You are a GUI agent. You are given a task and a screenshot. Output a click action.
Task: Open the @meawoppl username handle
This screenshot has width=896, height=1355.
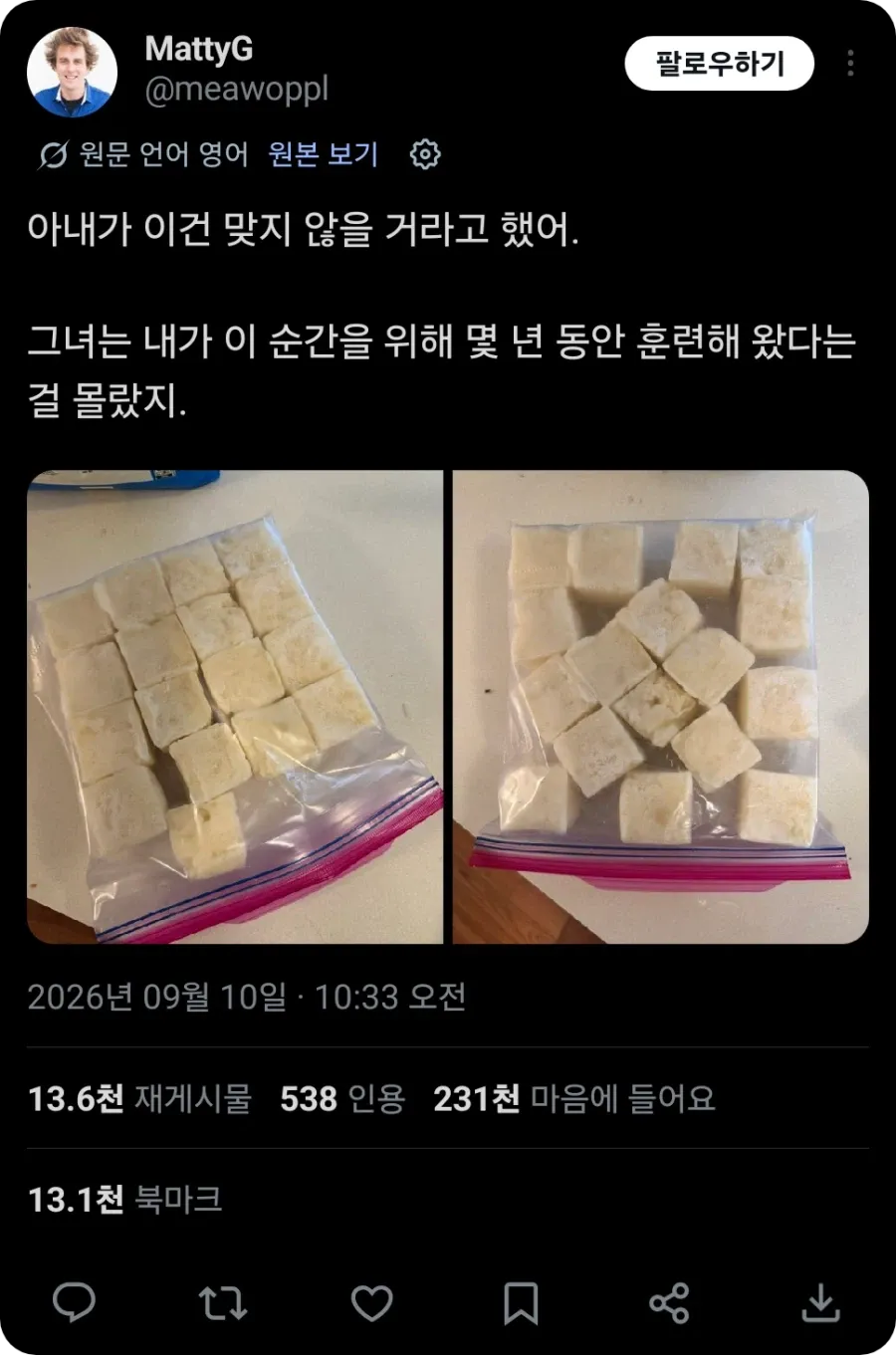pyautogui.click(x=237, y=90)
